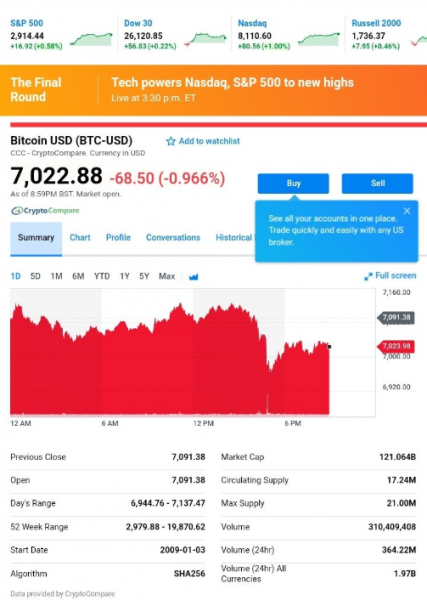Select the YTD chart range
This screenshot has height=600, width=427.
(102, 276)
